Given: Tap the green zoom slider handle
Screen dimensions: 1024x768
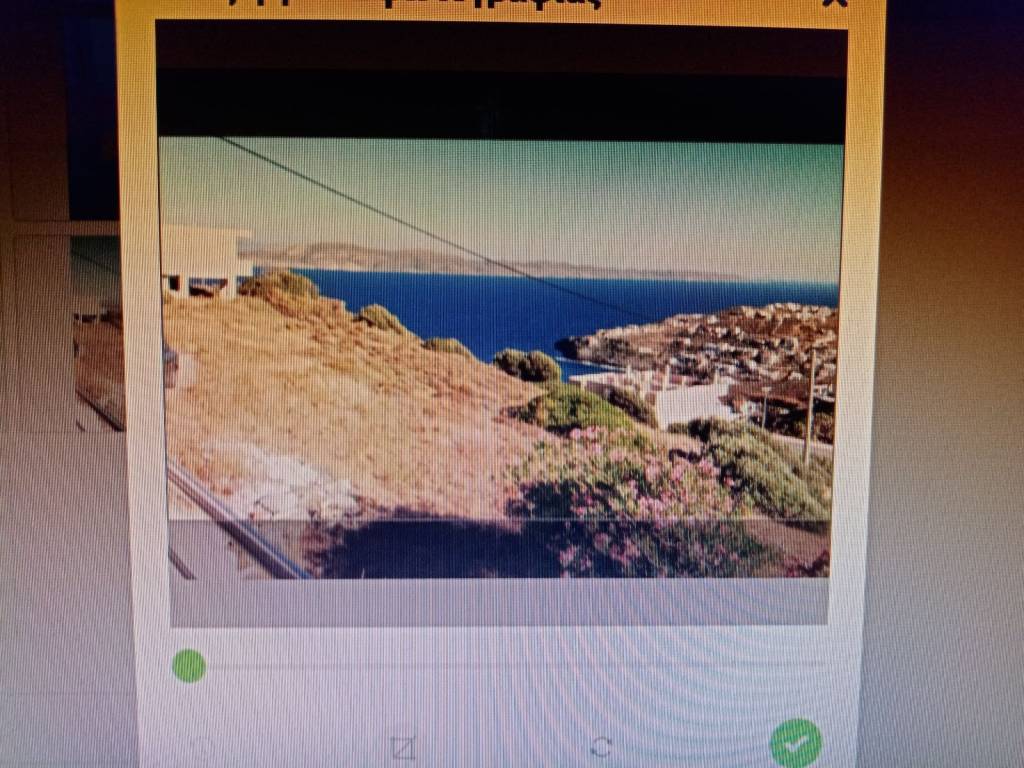Looking at the screenshot, I should pos(188,666).
